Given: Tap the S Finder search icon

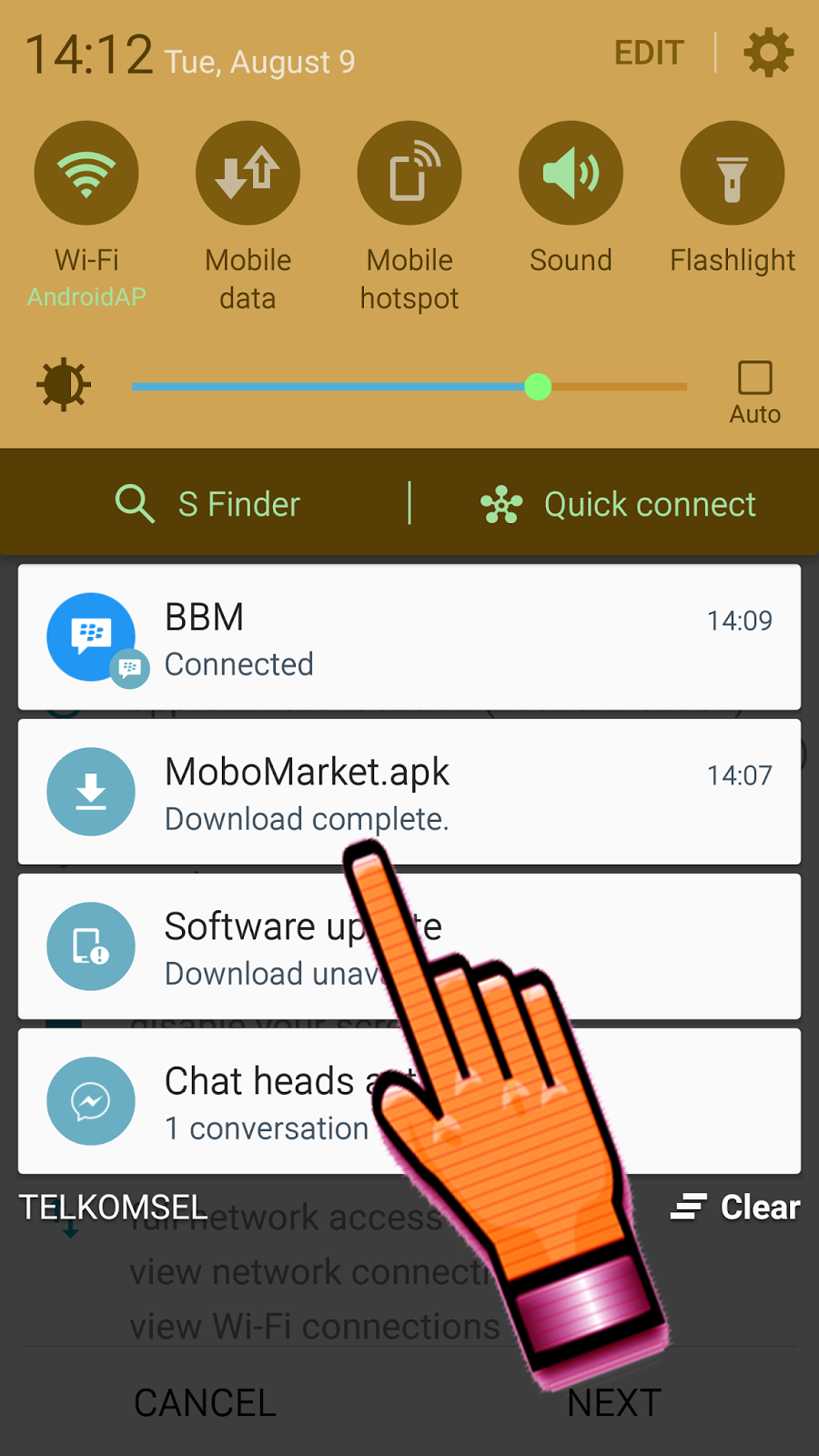Looking at the screenshot, I should [x=134, y=503].
